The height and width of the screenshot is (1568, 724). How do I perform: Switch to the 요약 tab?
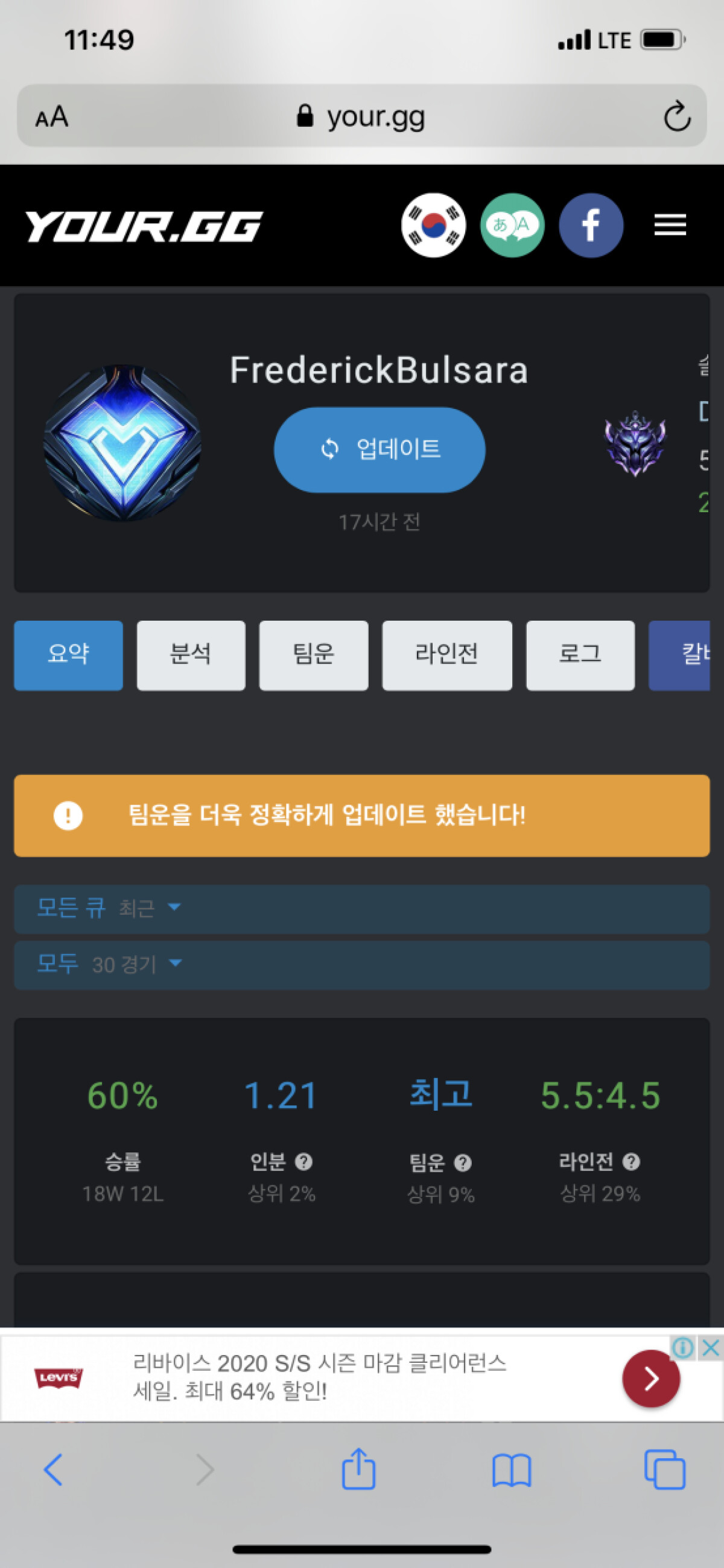coord(68,655)
